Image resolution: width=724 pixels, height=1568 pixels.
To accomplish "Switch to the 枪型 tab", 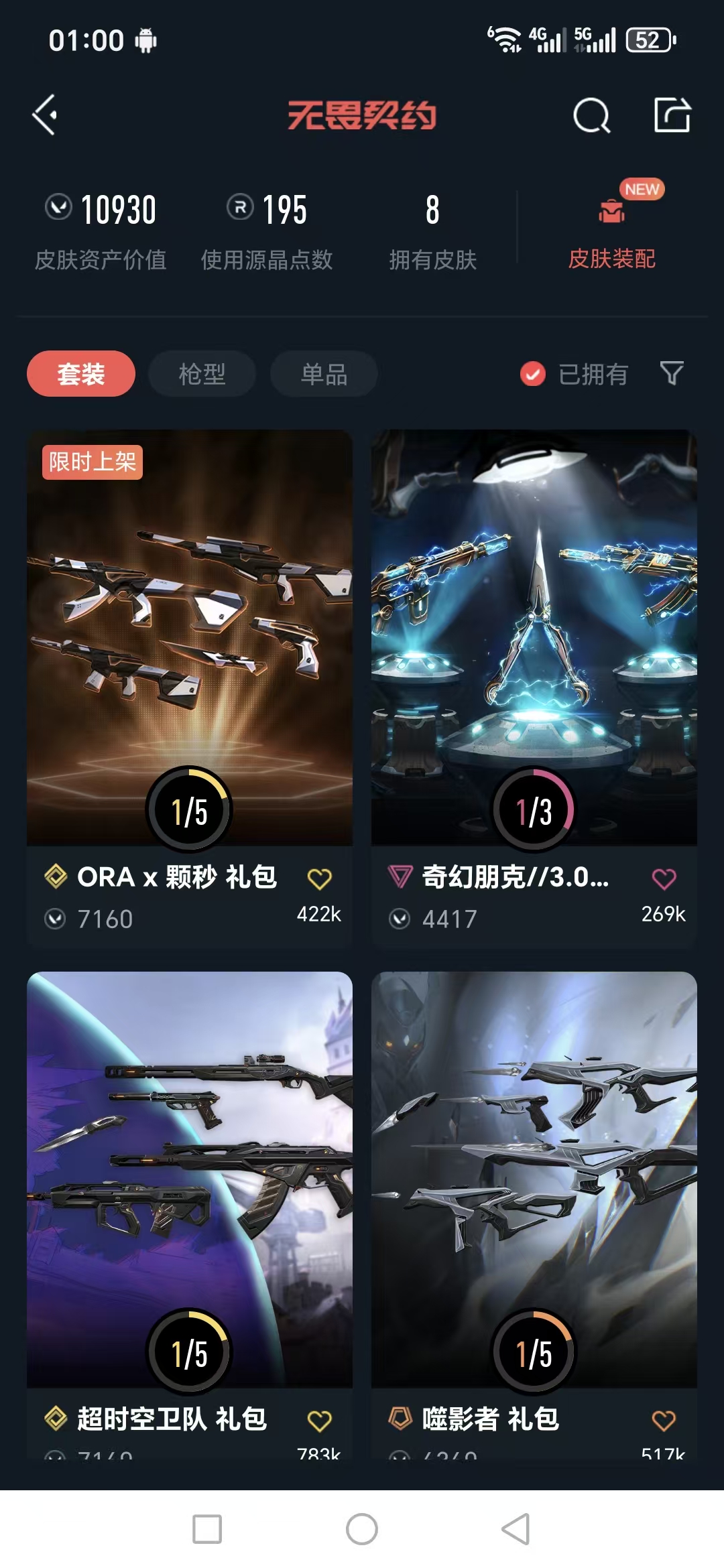I will coord(202,374).
